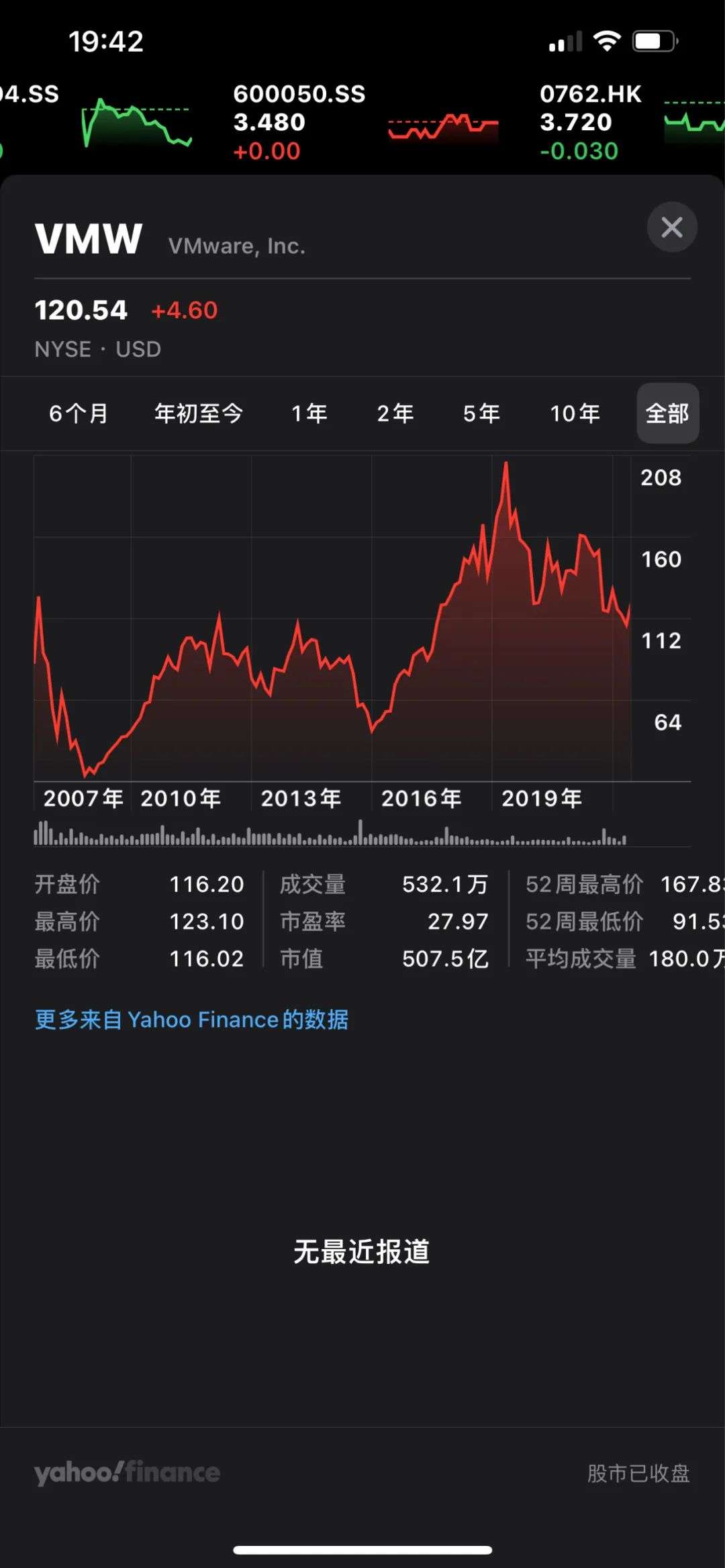Tap the 2016年 label on chart axis
Image resolution: width=725 pixels, height=1568 pixels.
(422, 798)
